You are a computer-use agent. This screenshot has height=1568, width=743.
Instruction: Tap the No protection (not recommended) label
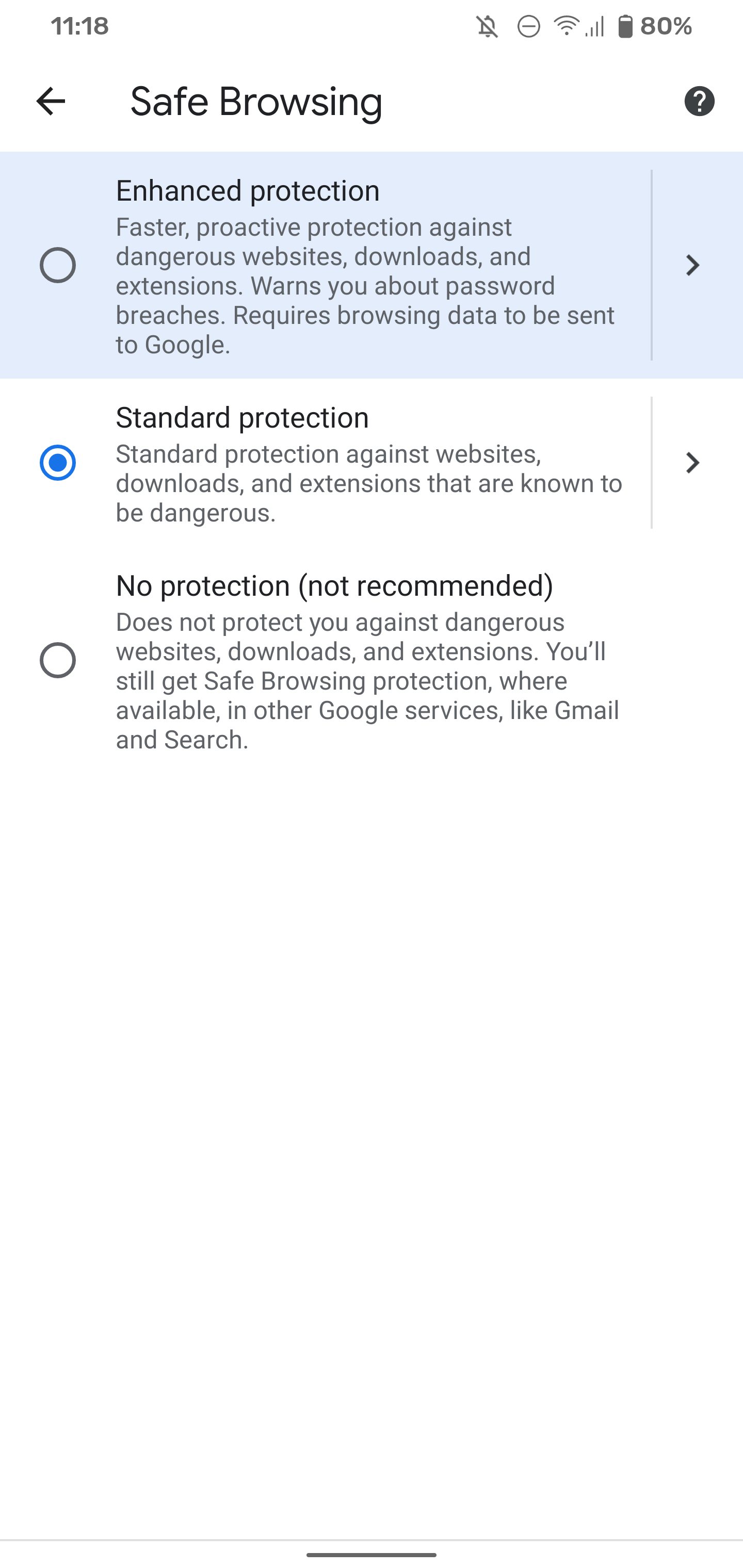pyautogui.click(x=335, y=585)
